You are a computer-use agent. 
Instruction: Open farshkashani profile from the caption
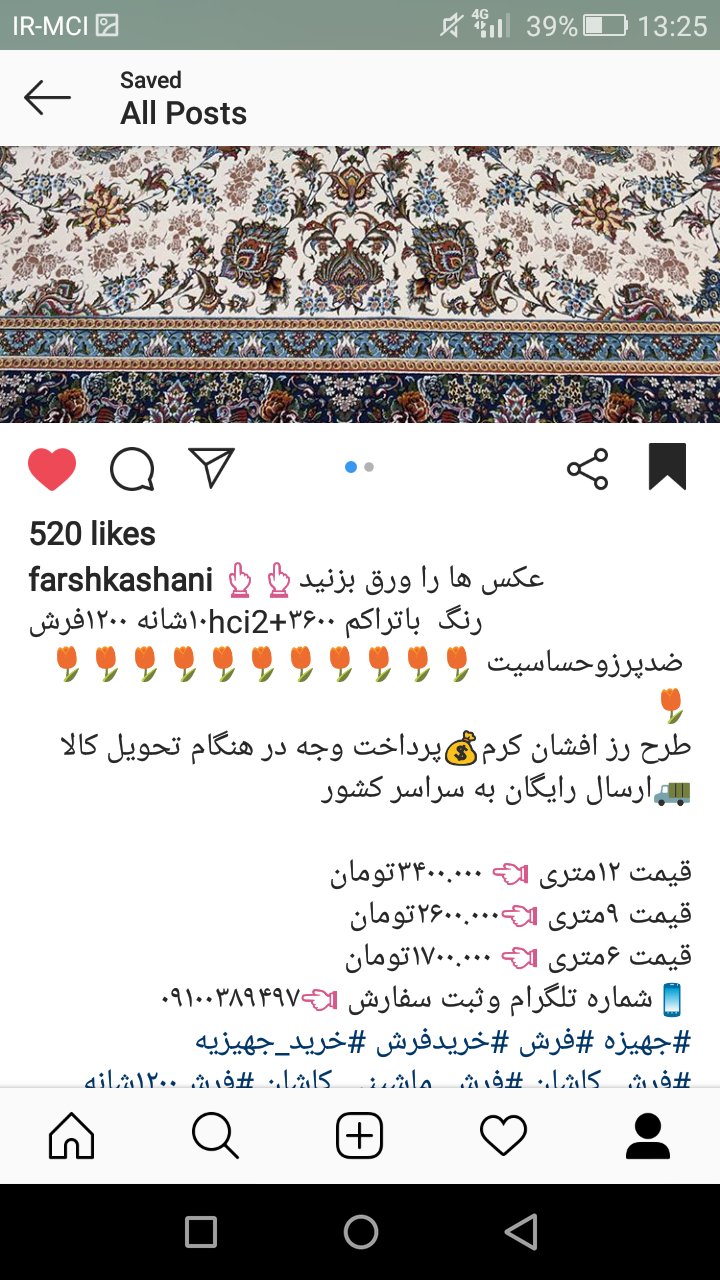[x=121, y=580]
